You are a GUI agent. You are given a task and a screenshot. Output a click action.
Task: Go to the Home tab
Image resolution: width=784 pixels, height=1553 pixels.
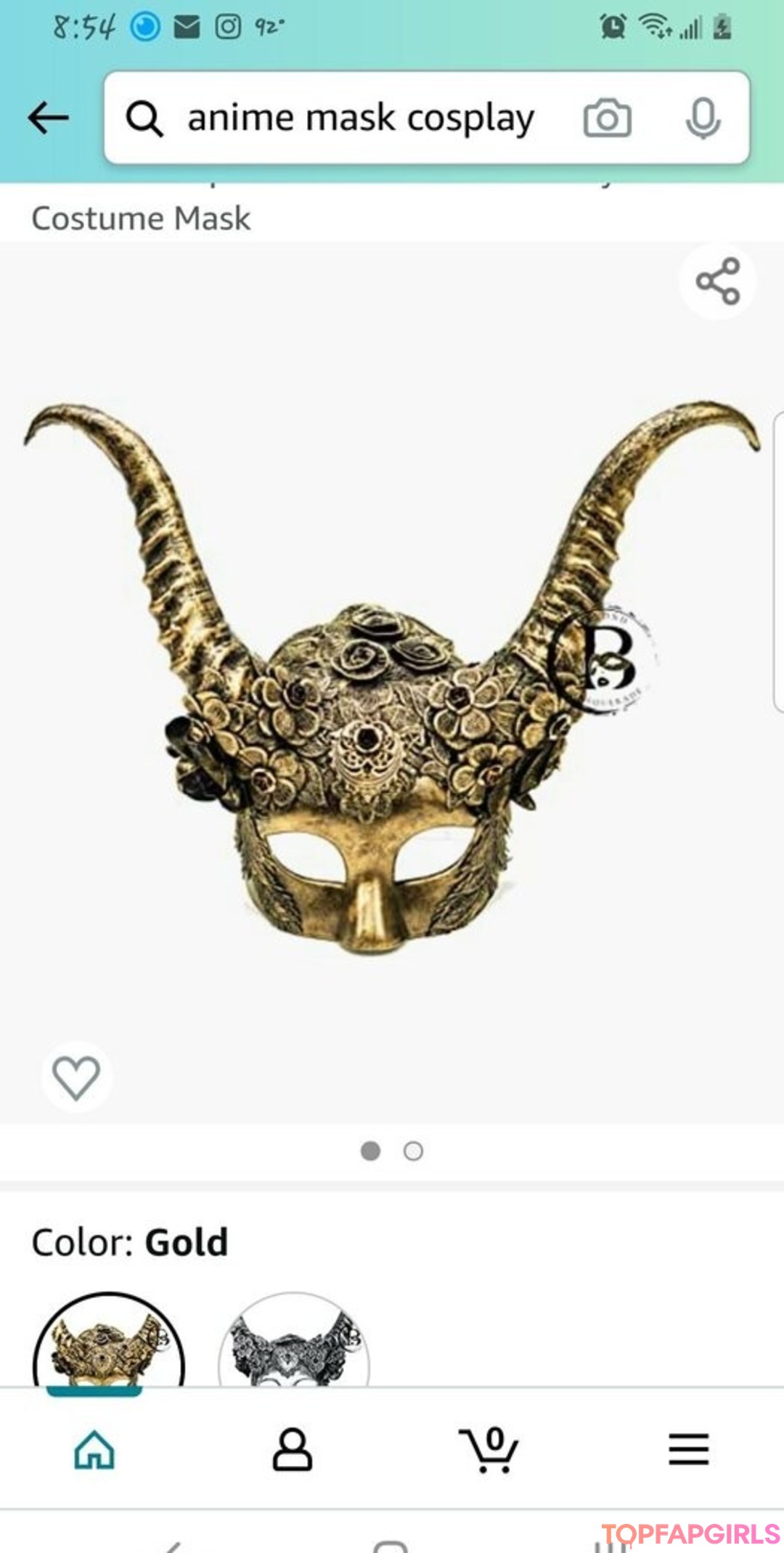[95, 1450]
